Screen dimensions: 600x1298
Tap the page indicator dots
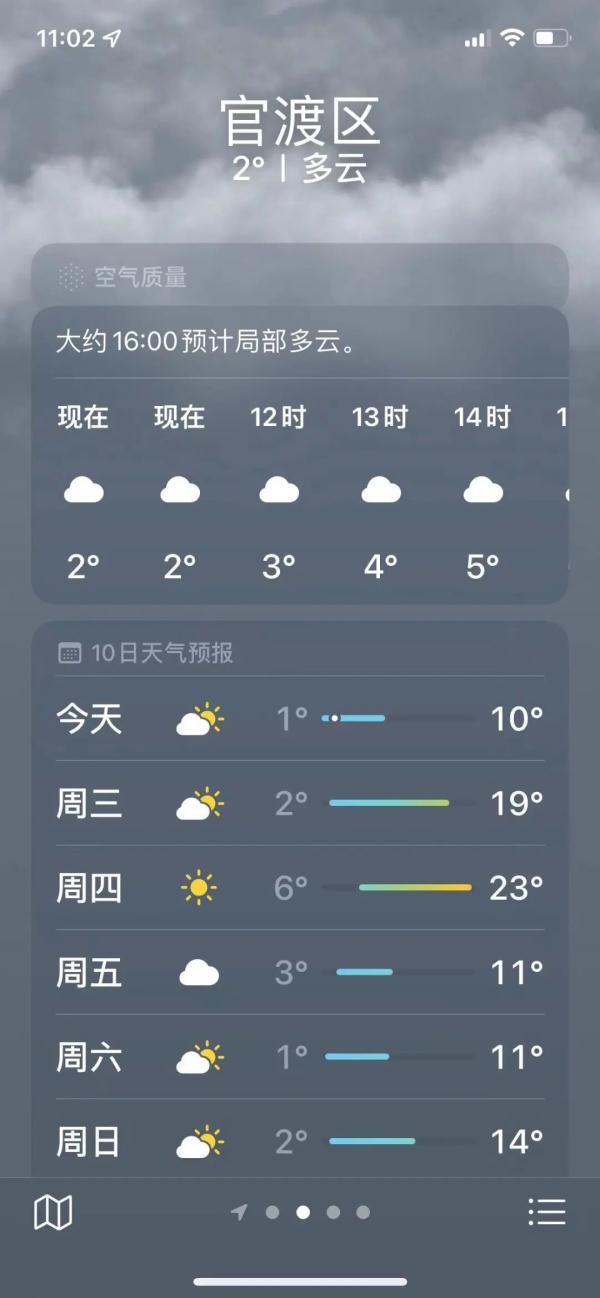(x=301, y=1213)
